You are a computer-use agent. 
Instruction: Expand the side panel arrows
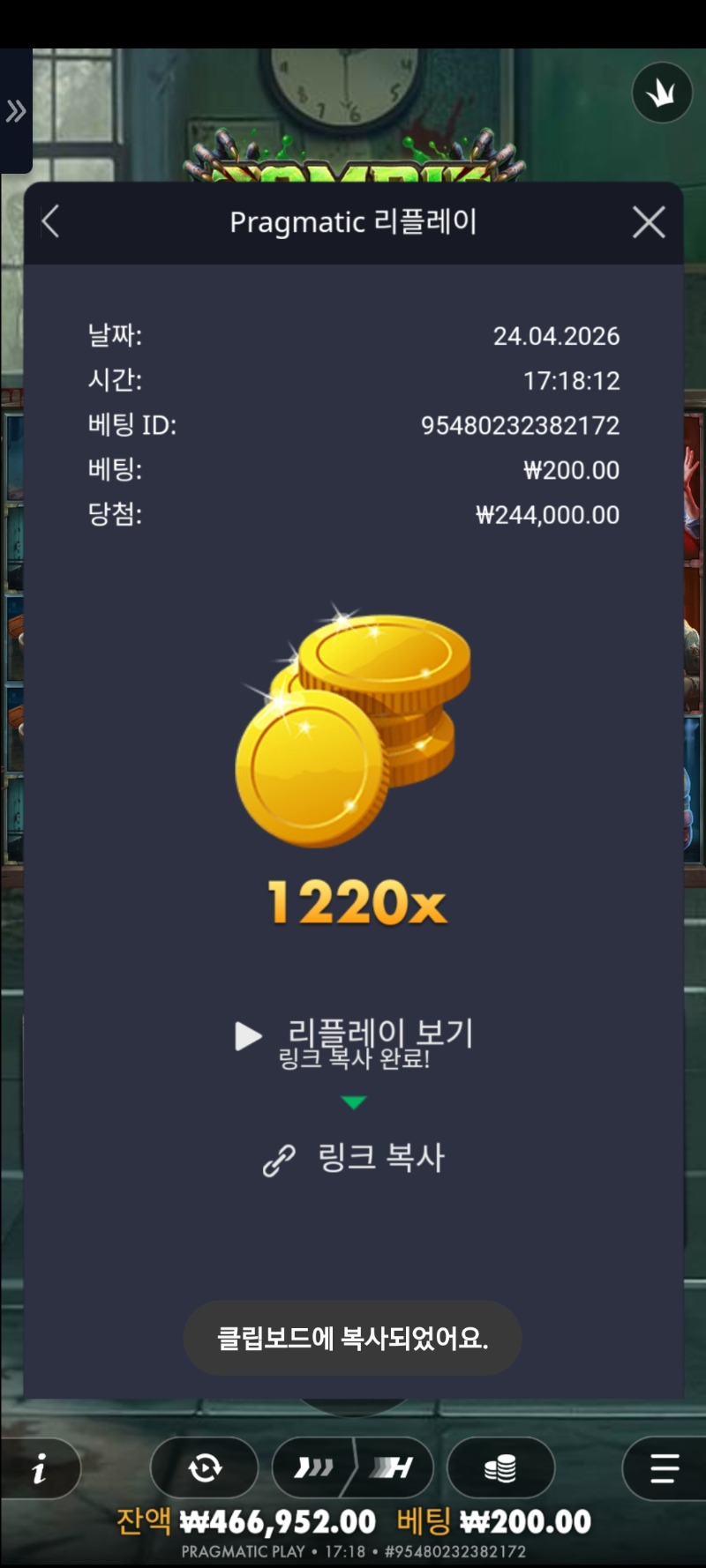coord(16,111)
